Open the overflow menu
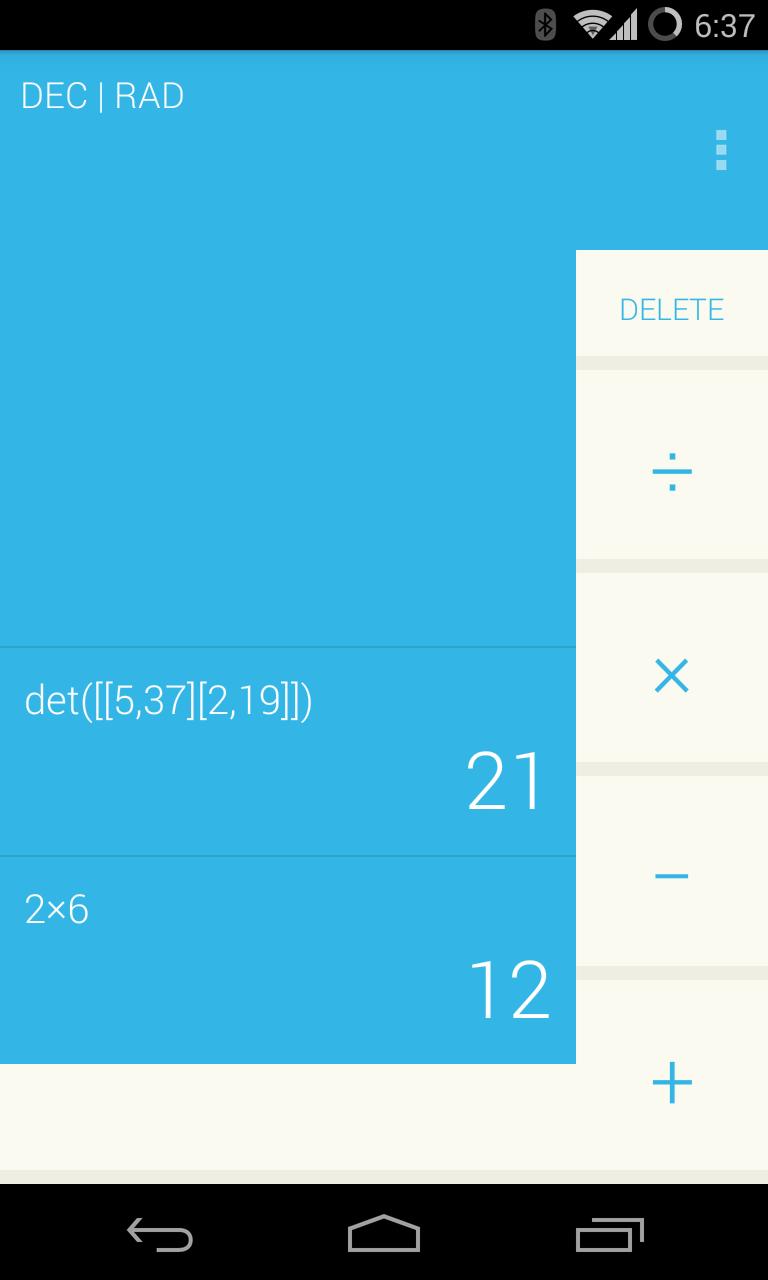 (x=721, y=151)
